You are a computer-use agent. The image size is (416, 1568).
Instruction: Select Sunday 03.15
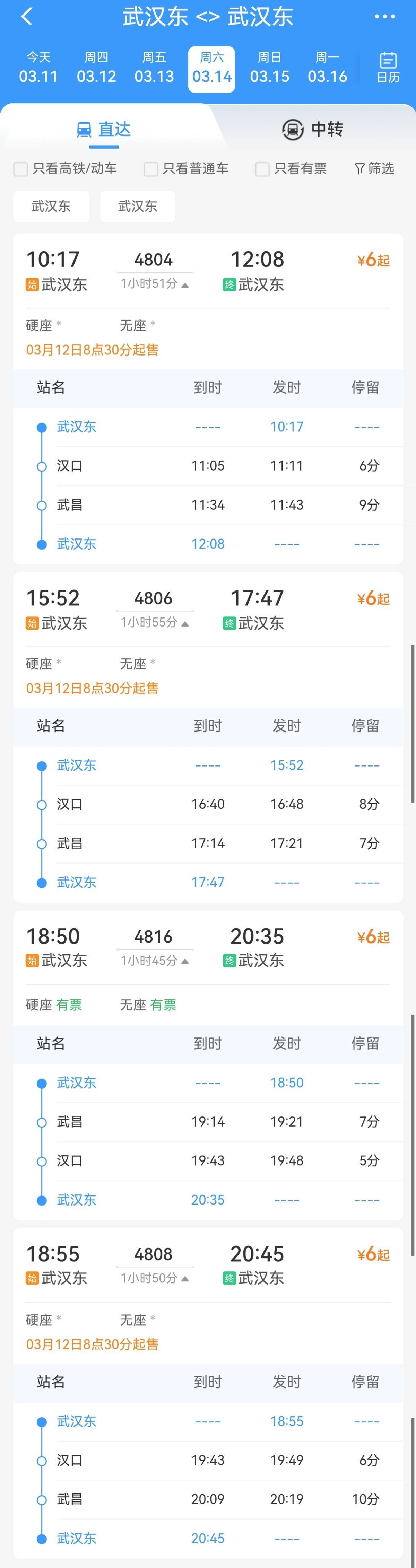point(269,68)
